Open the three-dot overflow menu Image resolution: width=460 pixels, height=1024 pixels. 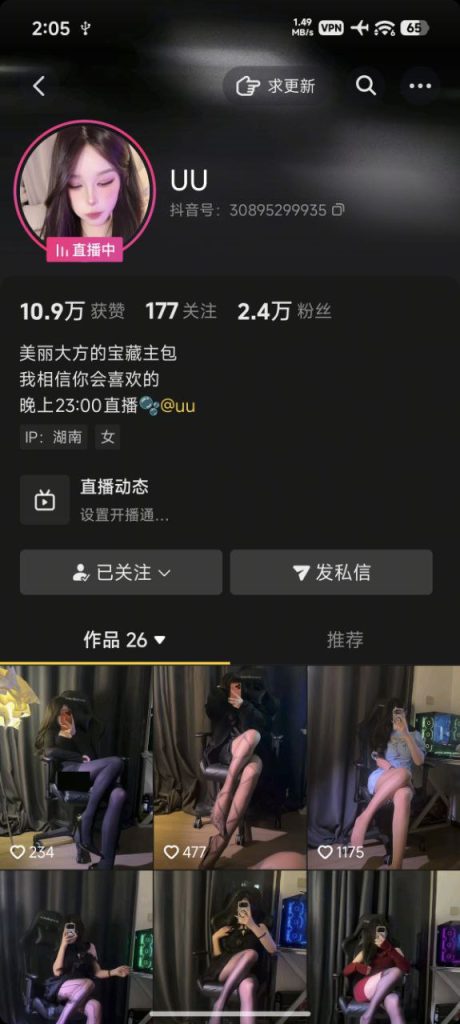tap(419, 86)
